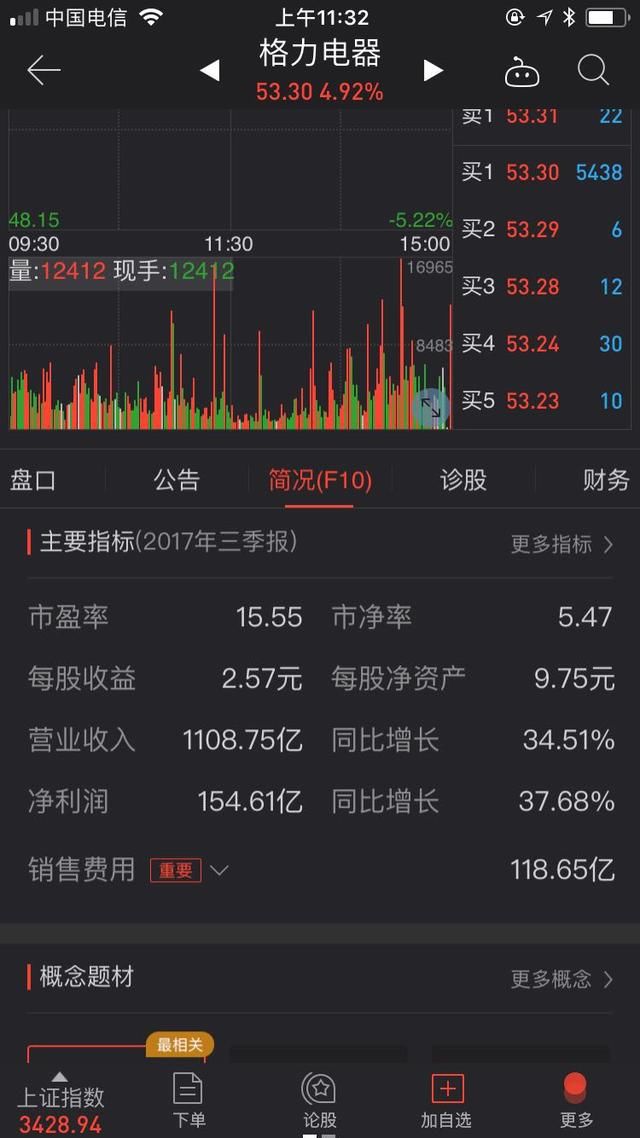Open stock search

point(593,70)
